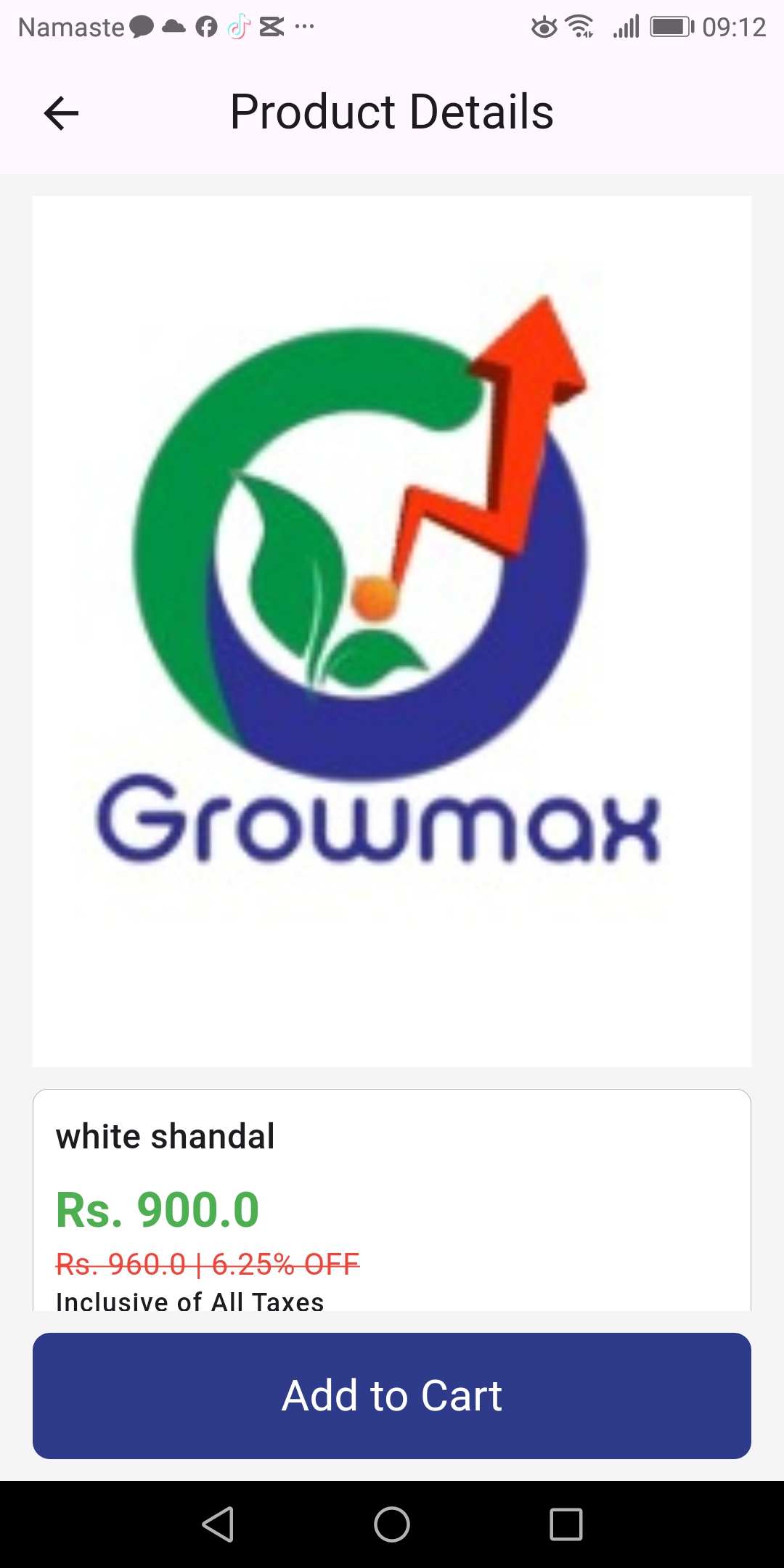Go back from Product Details
Image resolution: width=784 pixels, height=1568 pixels.
61,113
